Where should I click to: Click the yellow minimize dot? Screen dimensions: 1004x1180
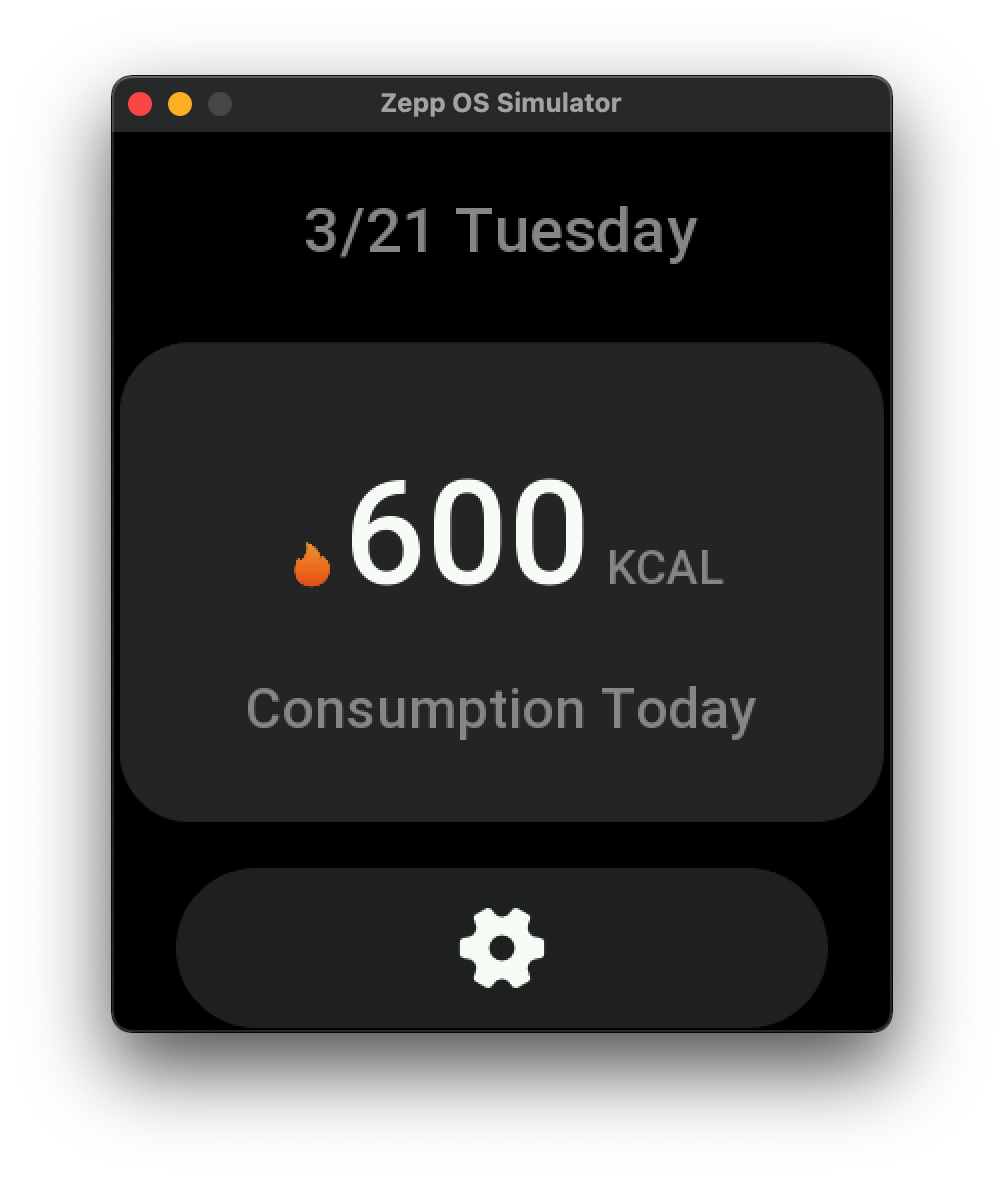pyautogui.click(x=180, y=103)
